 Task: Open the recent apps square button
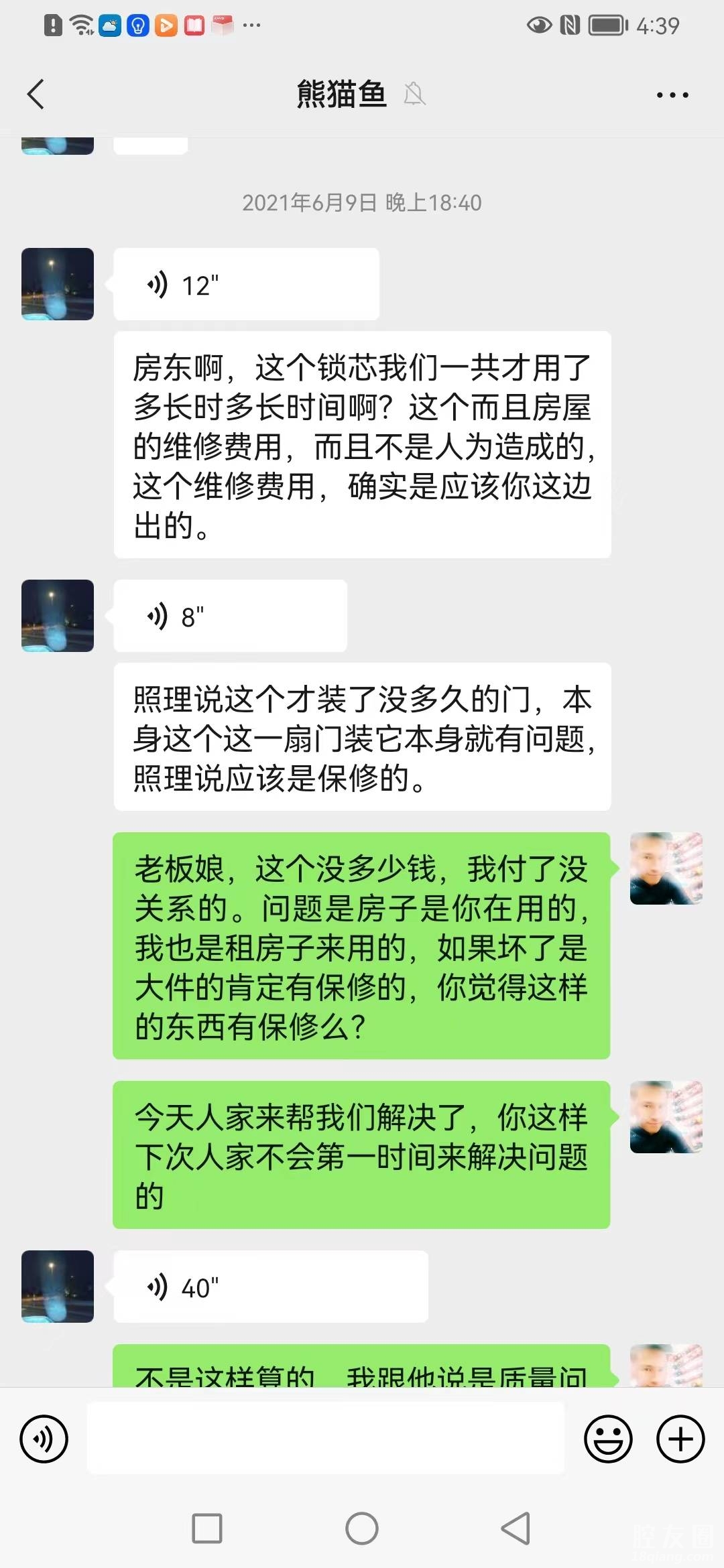pos(206,1528)
